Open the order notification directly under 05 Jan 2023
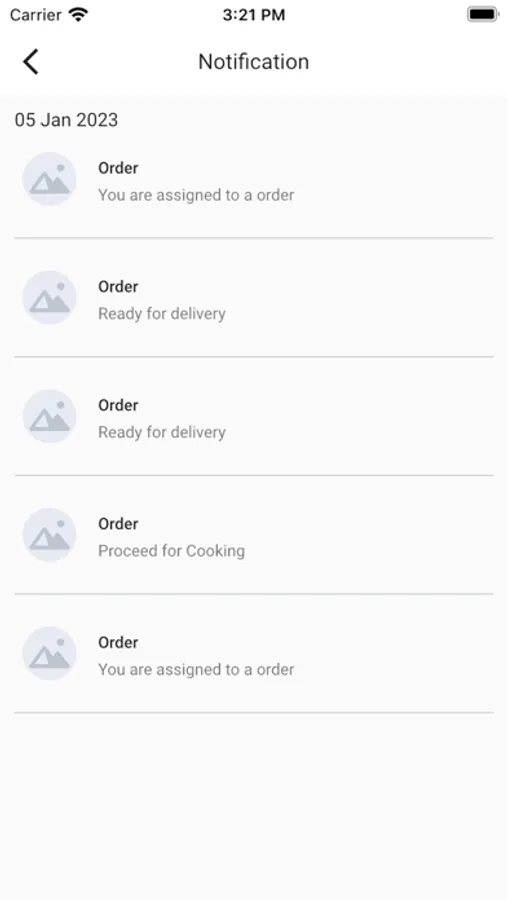 pyautogui.click(x=253, y=179)
